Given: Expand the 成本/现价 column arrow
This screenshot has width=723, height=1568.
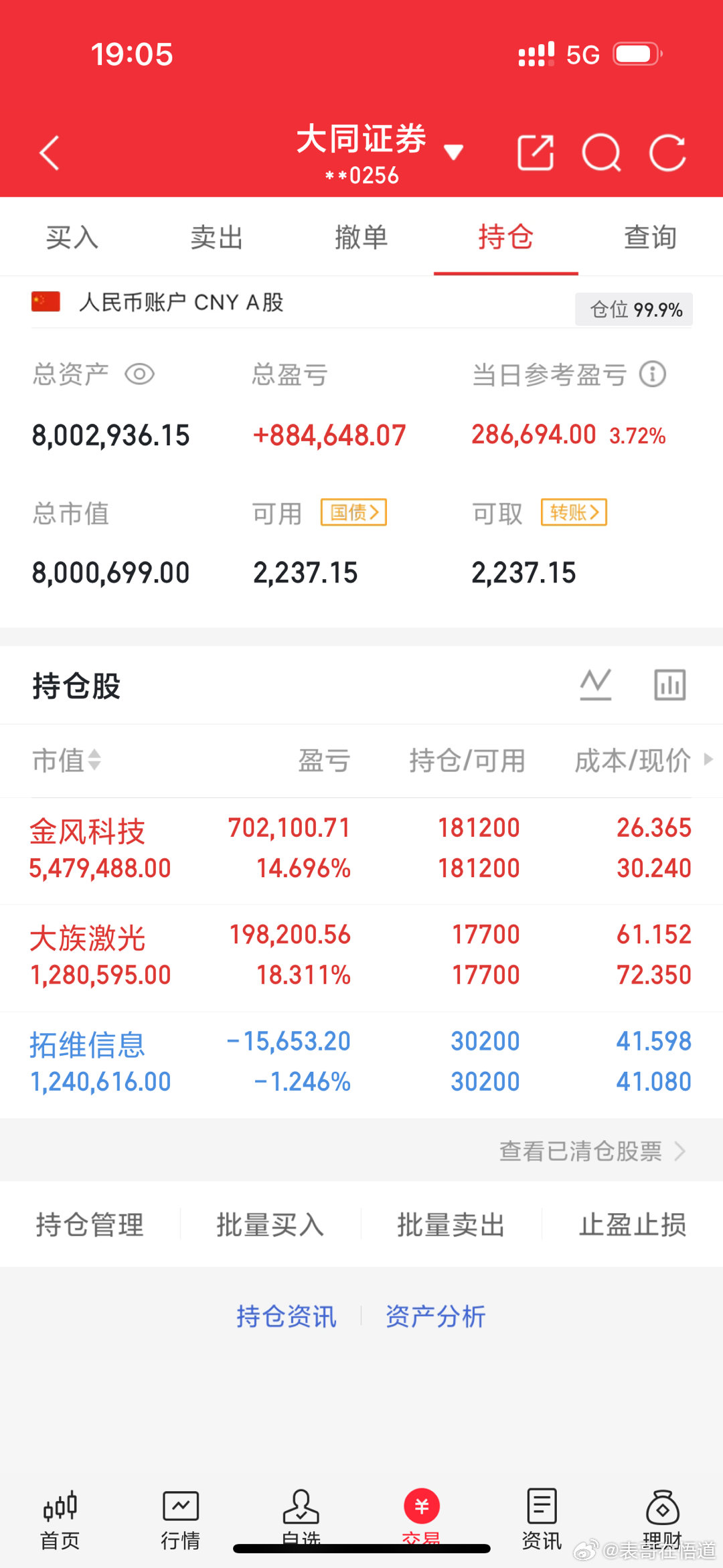Looking at the screenshot, I should click(708, 761).
